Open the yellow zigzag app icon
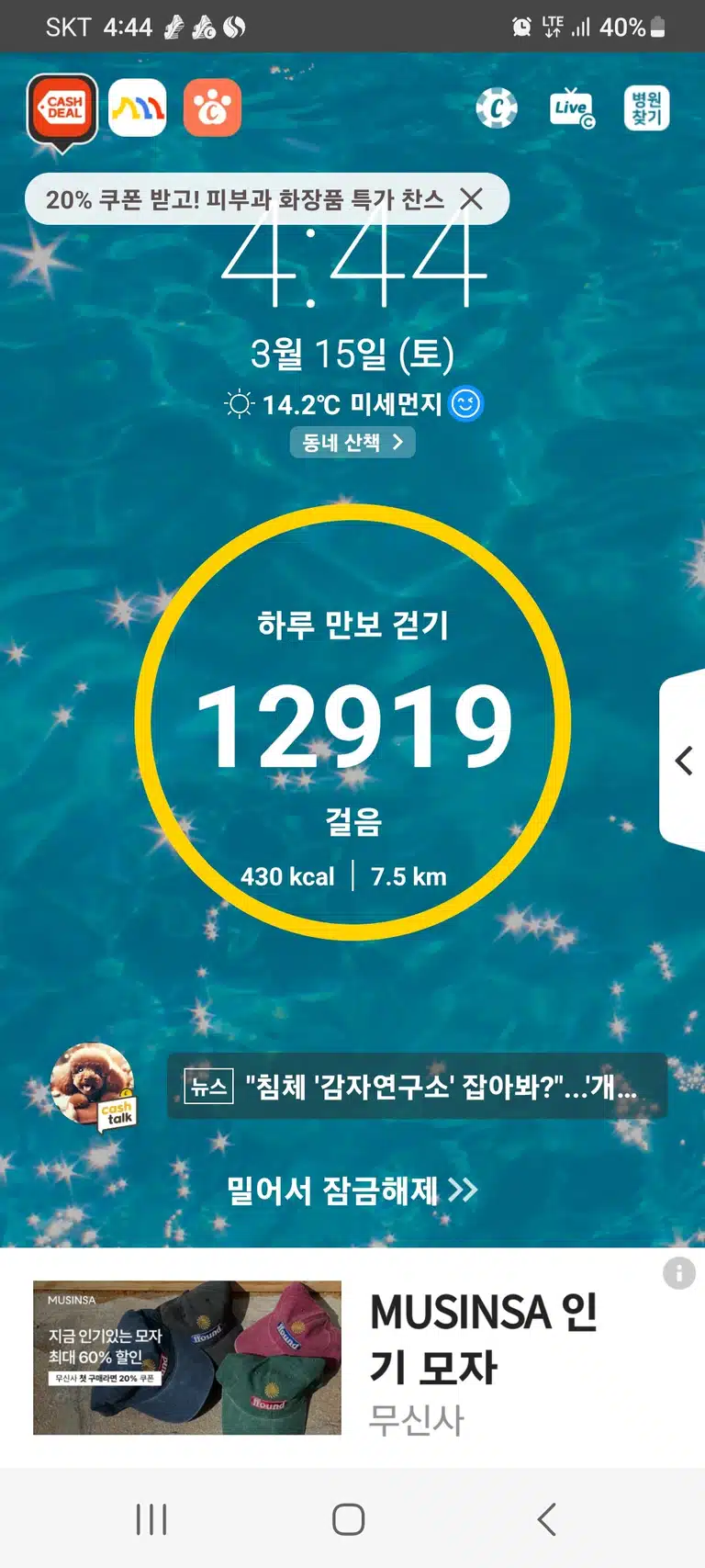 [138, 107]
